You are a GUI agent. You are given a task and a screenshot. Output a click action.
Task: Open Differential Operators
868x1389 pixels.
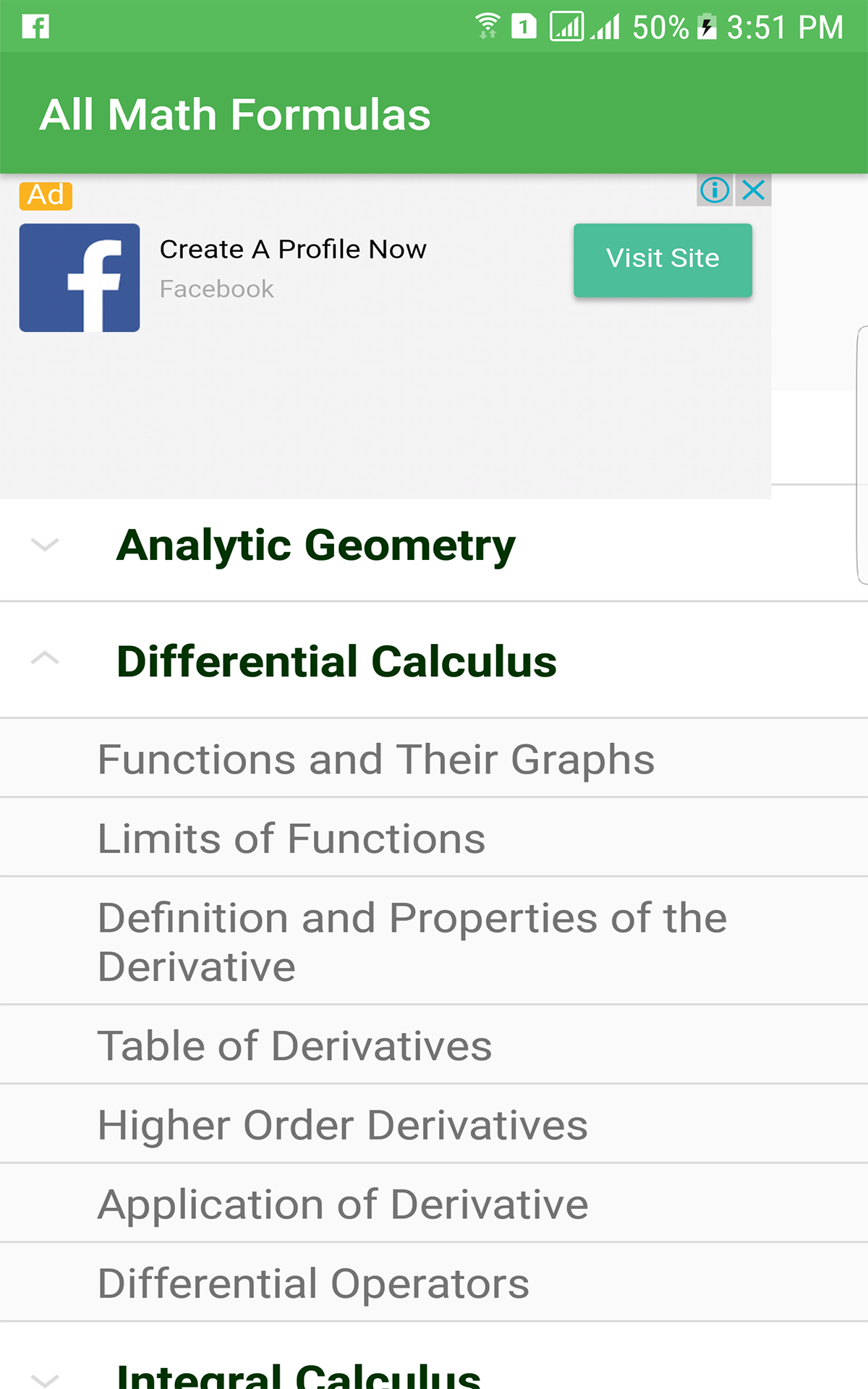click(313, 1282)
